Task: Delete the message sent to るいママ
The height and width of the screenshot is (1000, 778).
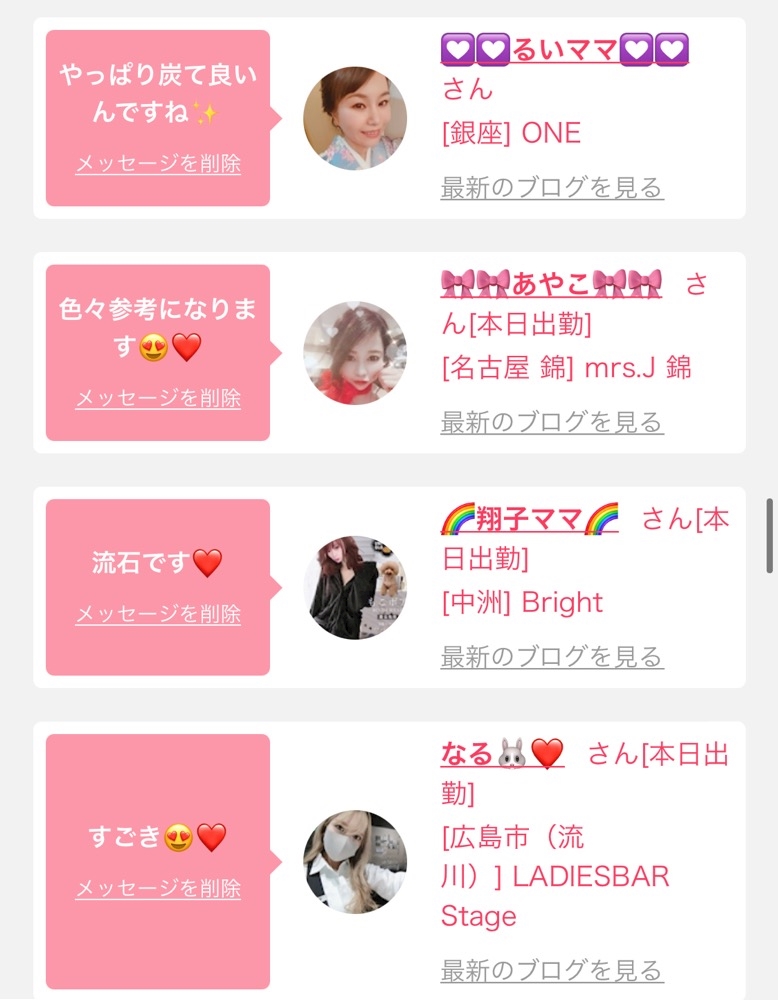Action: click(158, 164)
